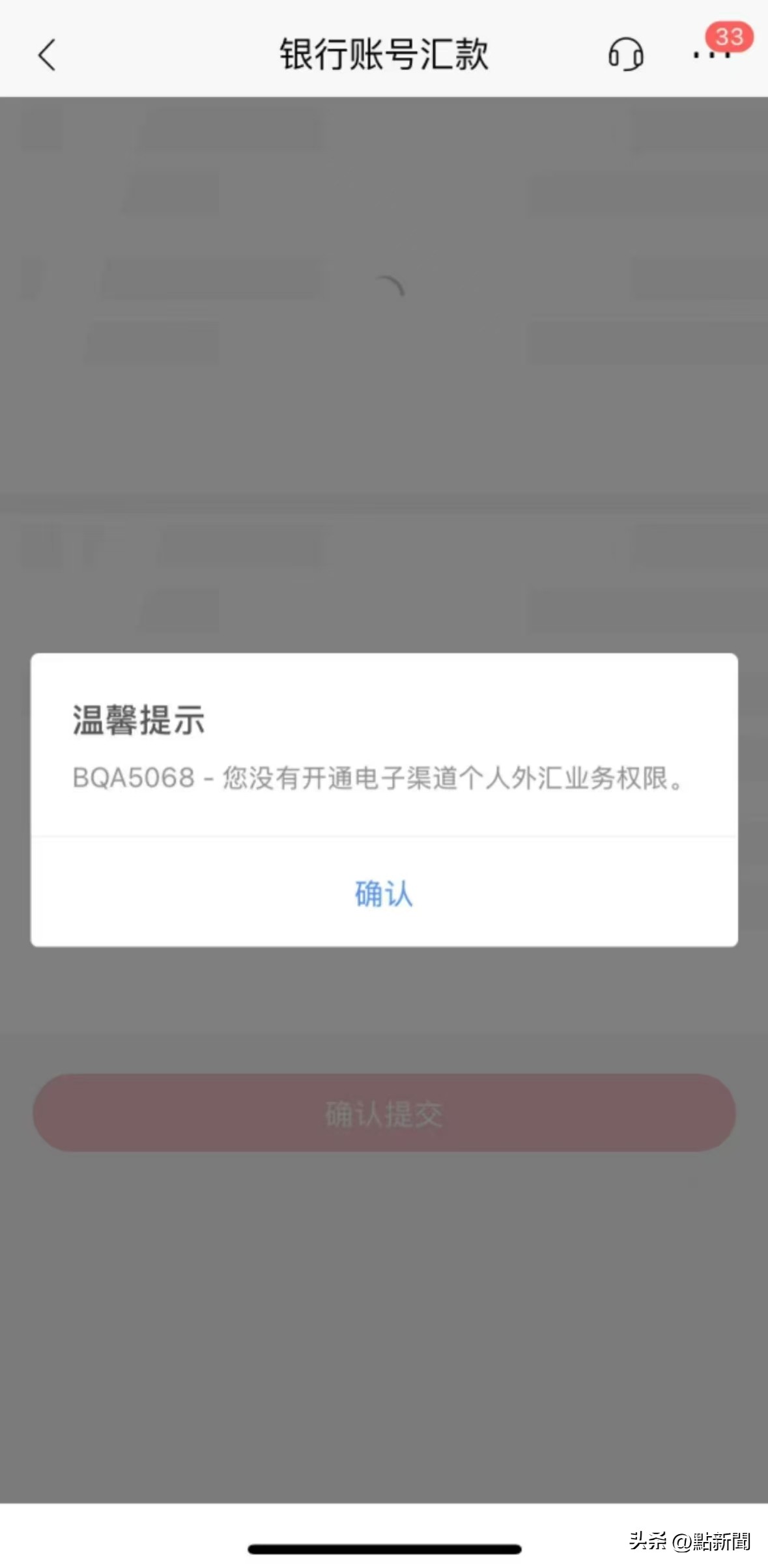Return to previous screen using back chevron

pos(46,55)
